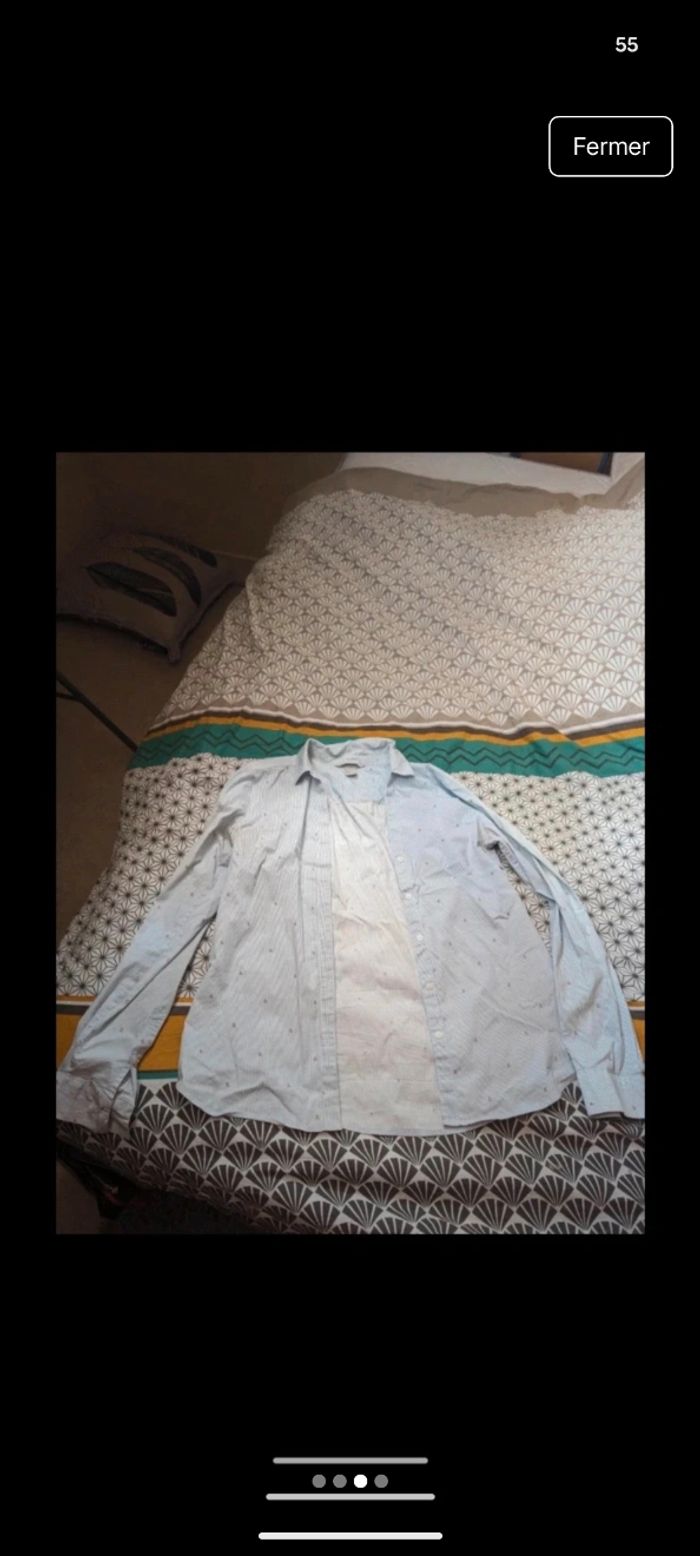Jump to the first photo dot

tap(319, 1481)
